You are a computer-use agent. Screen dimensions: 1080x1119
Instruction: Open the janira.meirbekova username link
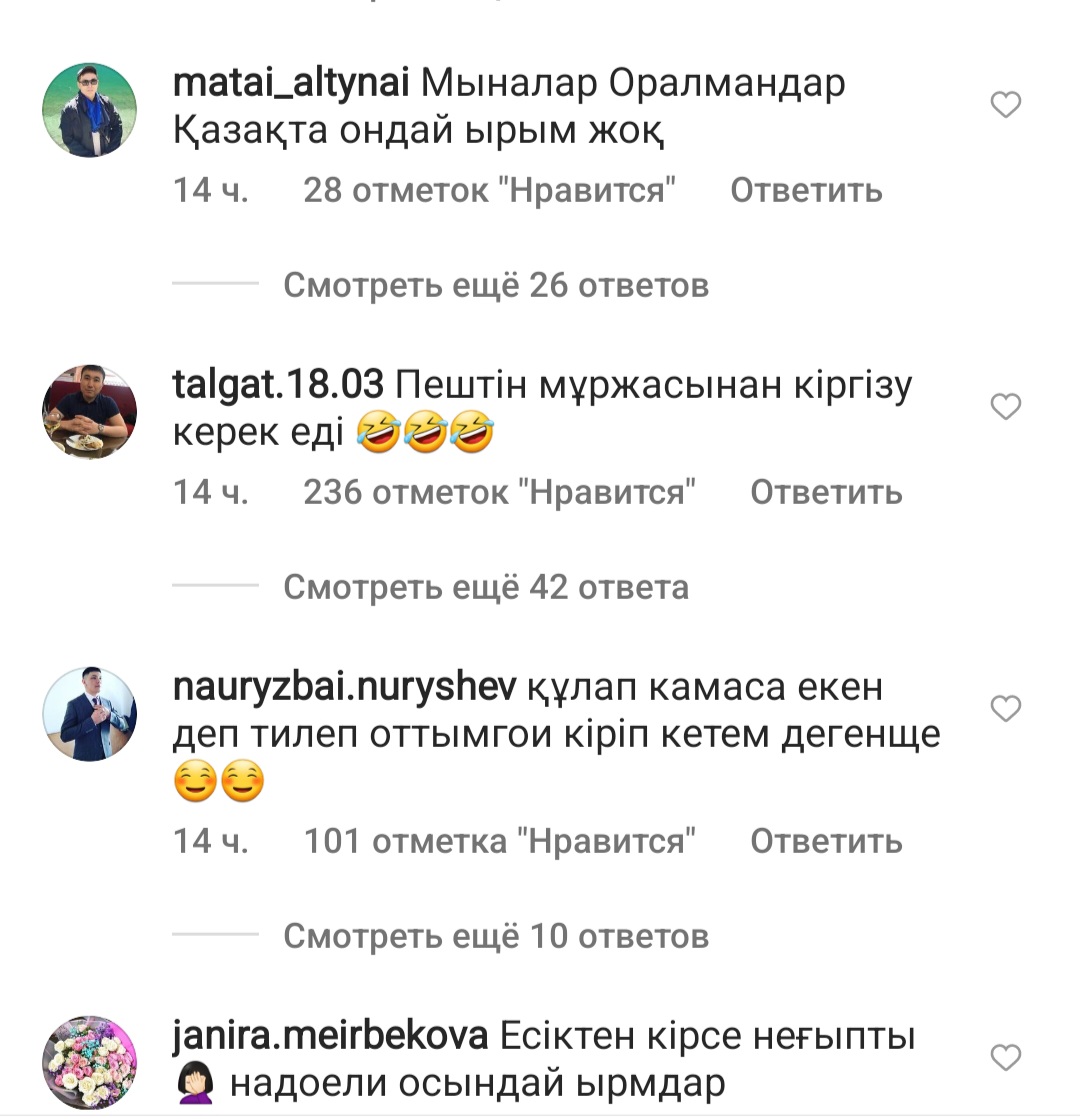coord(330,1037)
